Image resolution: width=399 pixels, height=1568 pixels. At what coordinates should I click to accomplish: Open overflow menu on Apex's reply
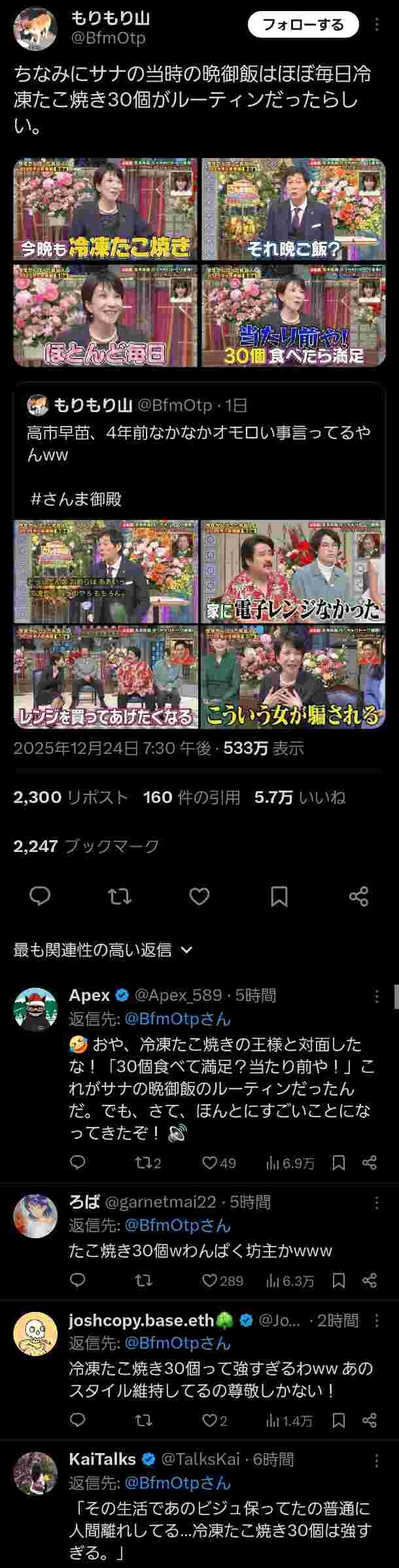tap(377, 996)
